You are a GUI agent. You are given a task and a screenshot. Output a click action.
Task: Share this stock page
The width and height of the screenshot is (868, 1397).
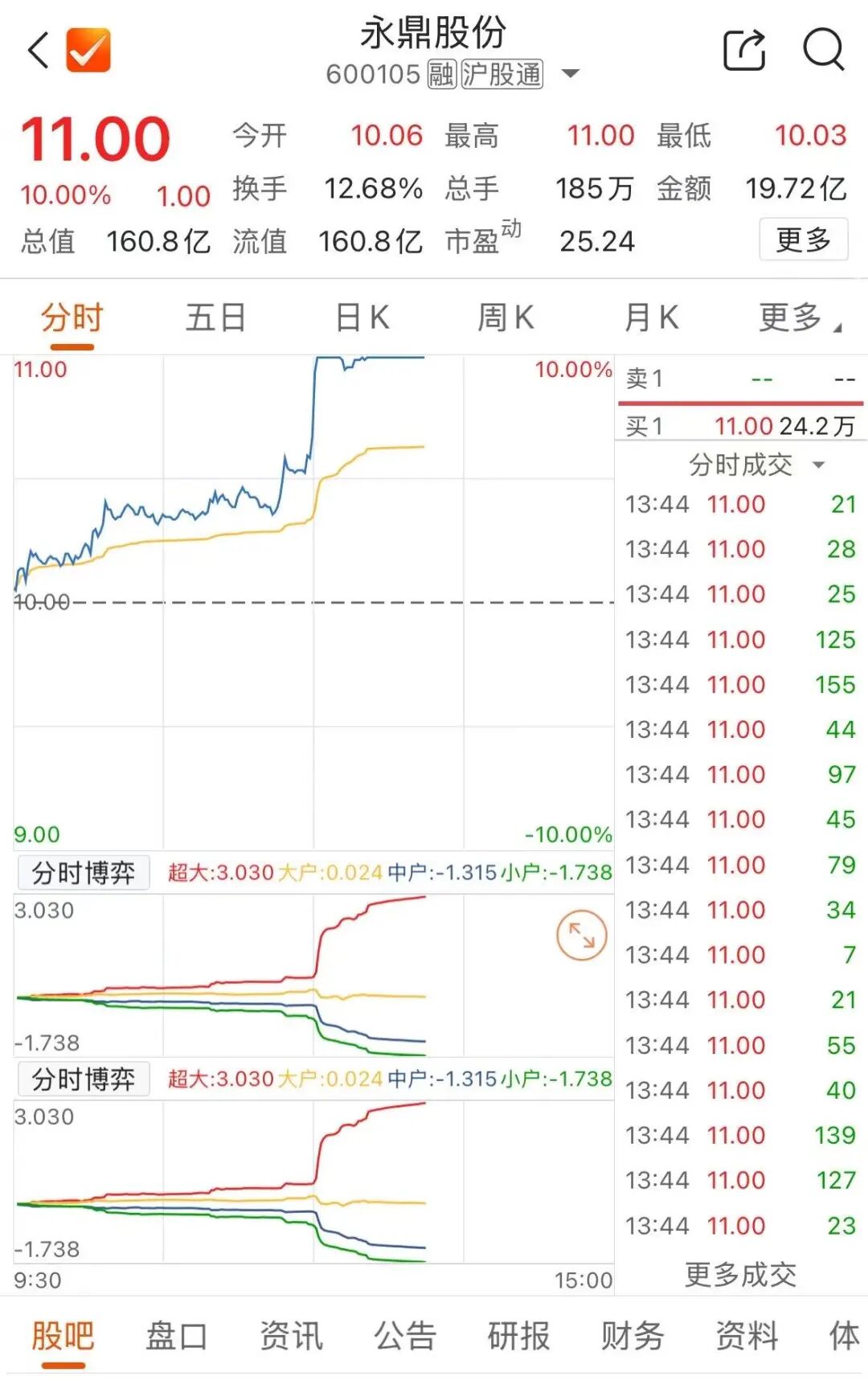[x=744, y=51]
